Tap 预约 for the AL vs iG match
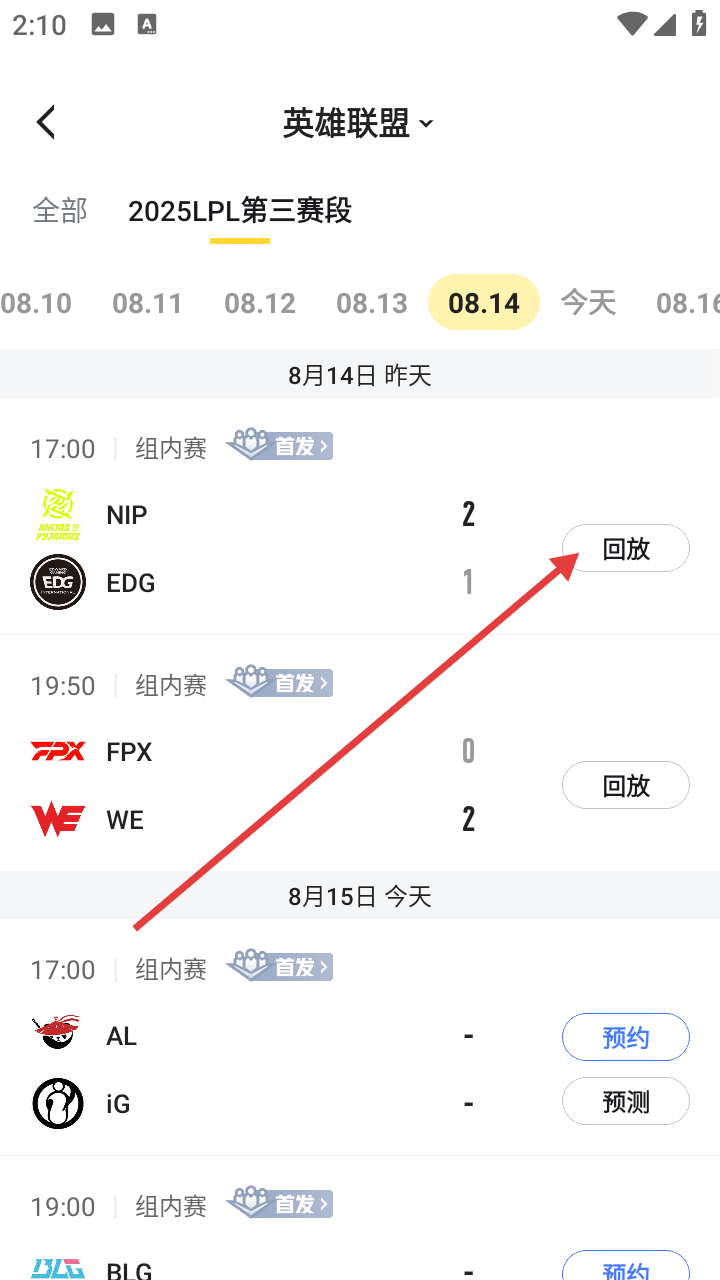This screenshot has height=1280, width=720. 626,1038
